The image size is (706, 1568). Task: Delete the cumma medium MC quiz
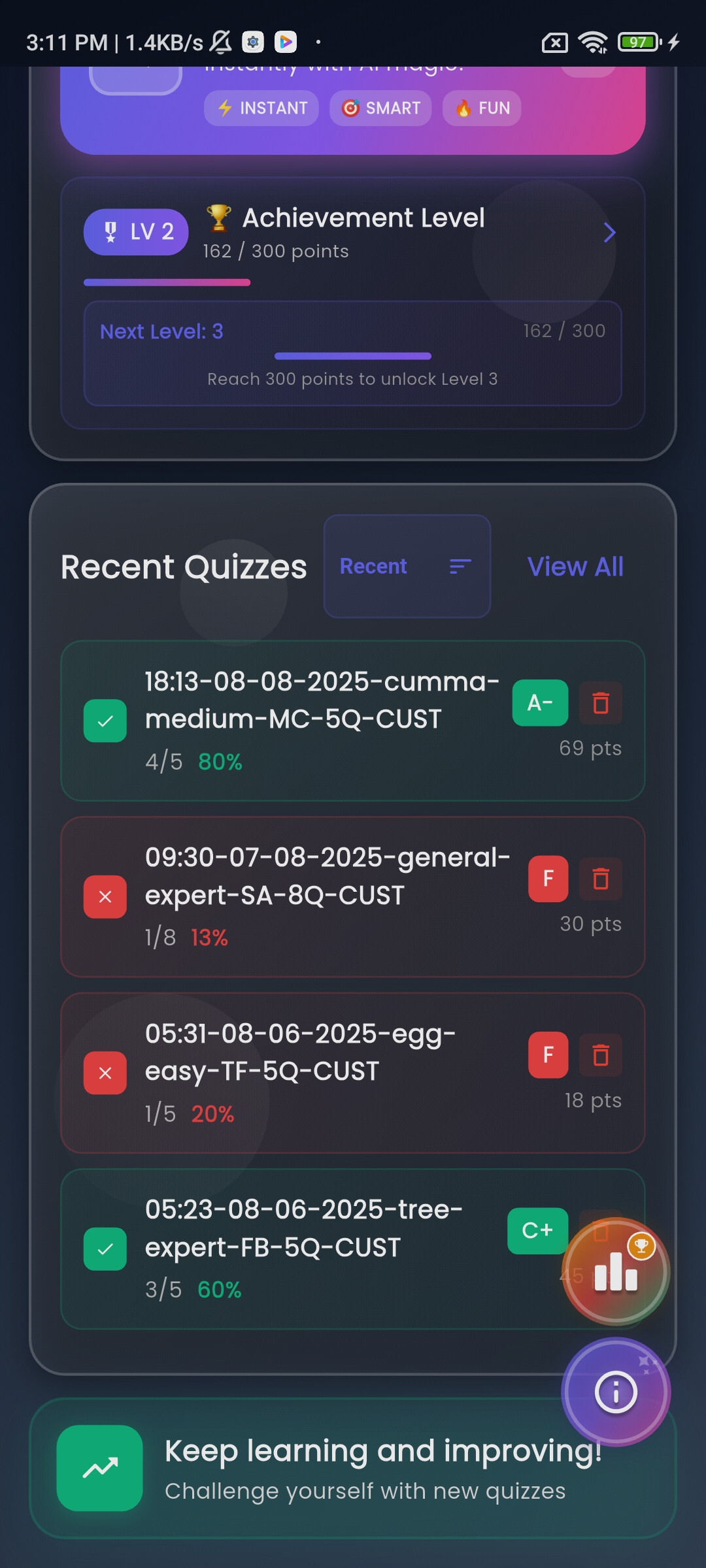point(601,703)
